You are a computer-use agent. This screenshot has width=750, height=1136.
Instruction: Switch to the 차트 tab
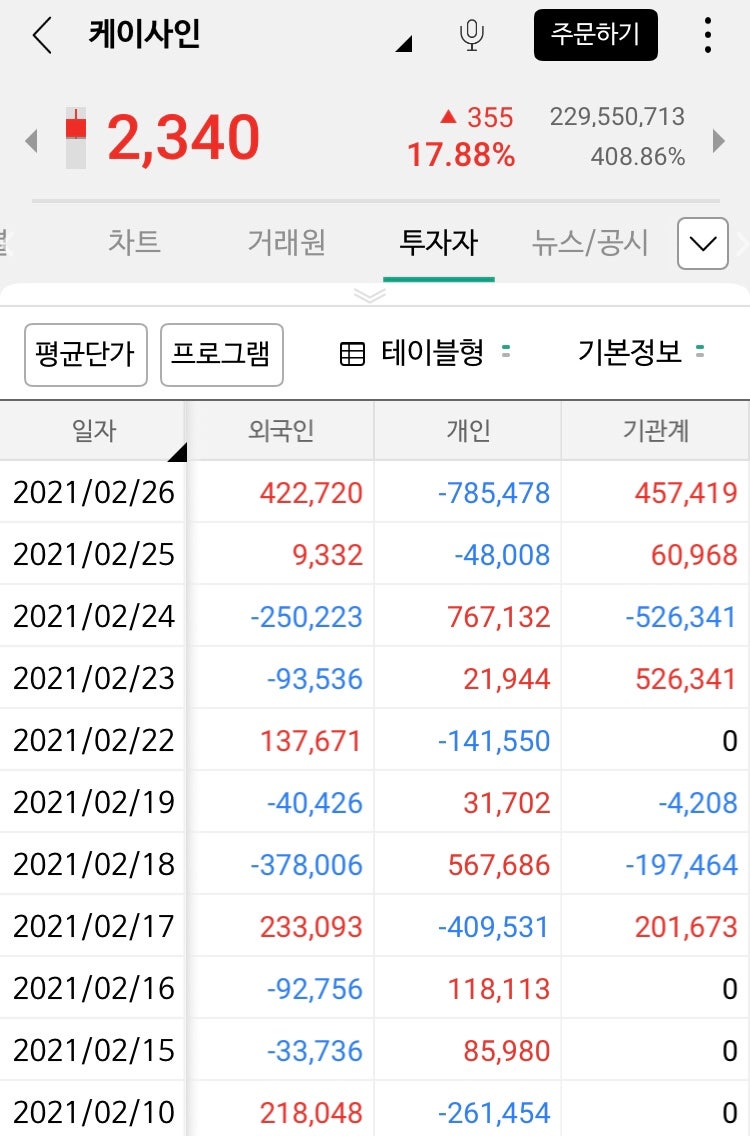pyautogui.click(x=133, y=242)
